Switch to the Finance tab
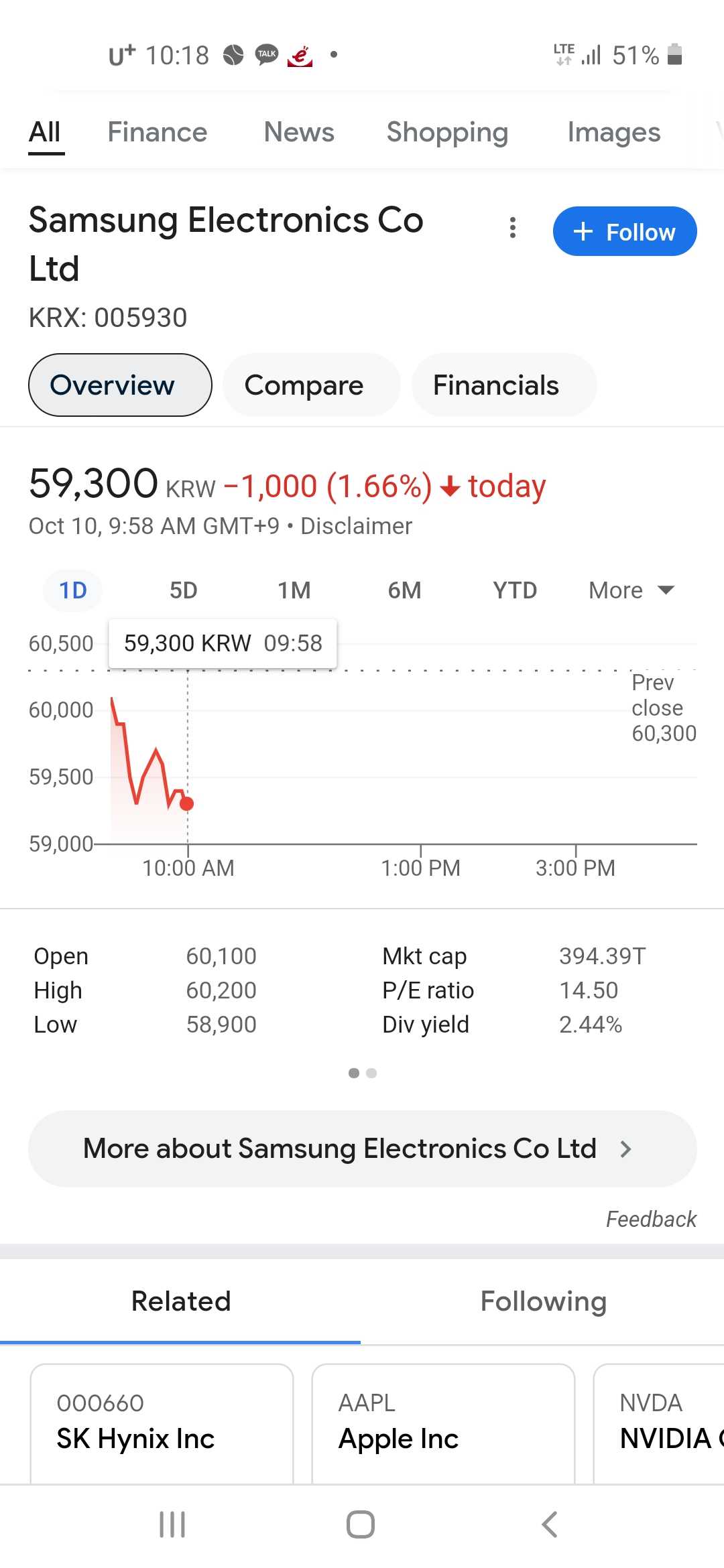The width and height of the screenshot is (724, 1568). tap(158, 132)
